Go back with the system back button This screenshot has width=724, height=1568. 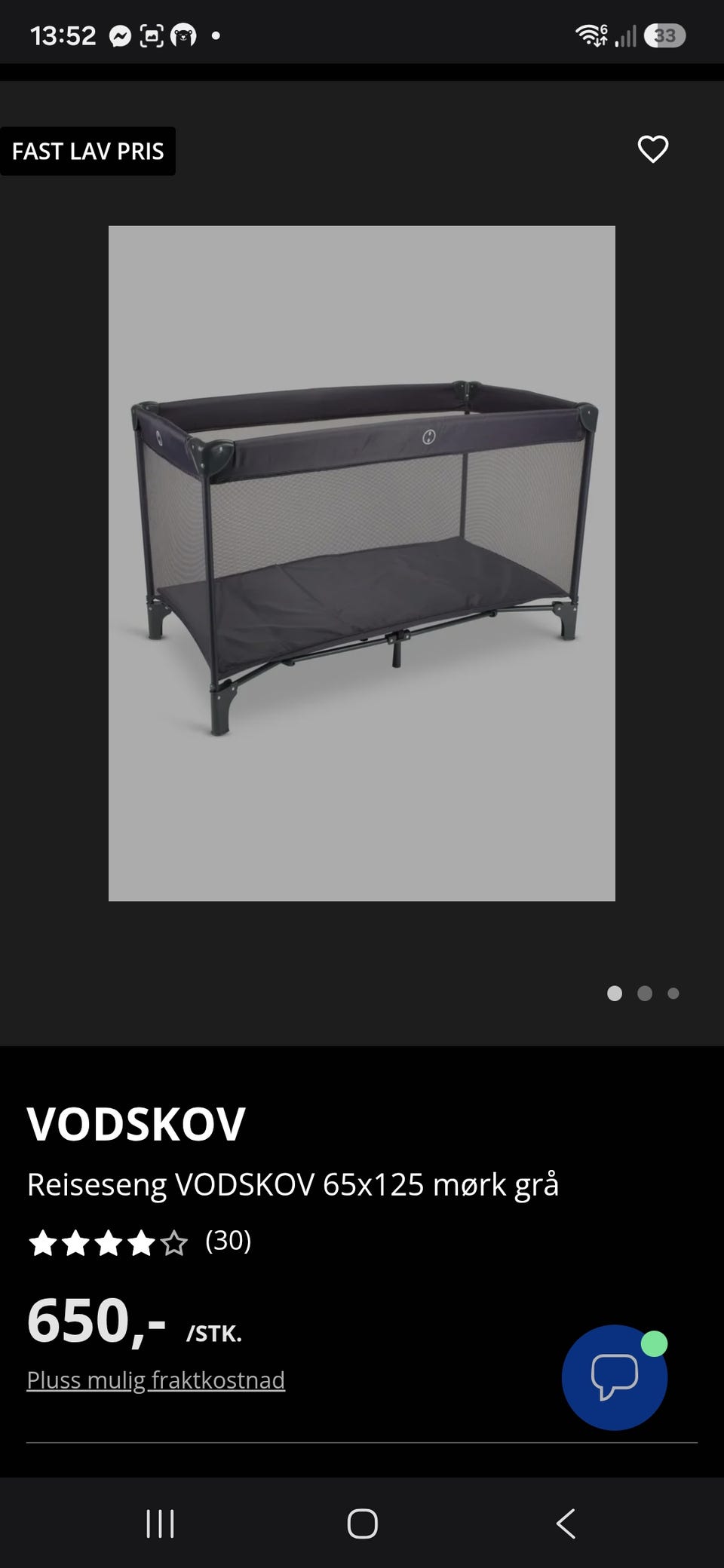566,1524
